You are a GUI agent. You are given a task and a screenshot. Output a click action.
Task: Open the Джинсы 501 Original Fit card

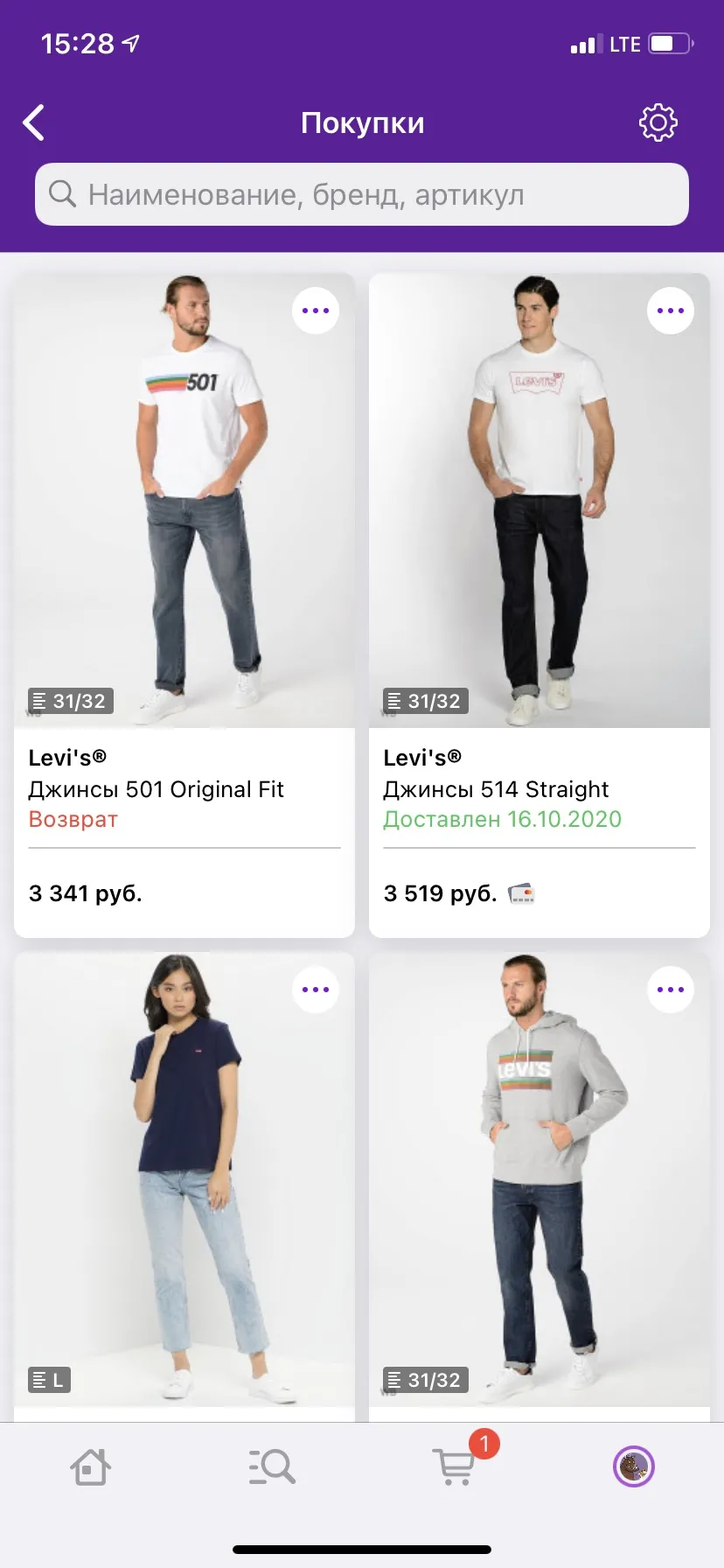pos(184,605)
